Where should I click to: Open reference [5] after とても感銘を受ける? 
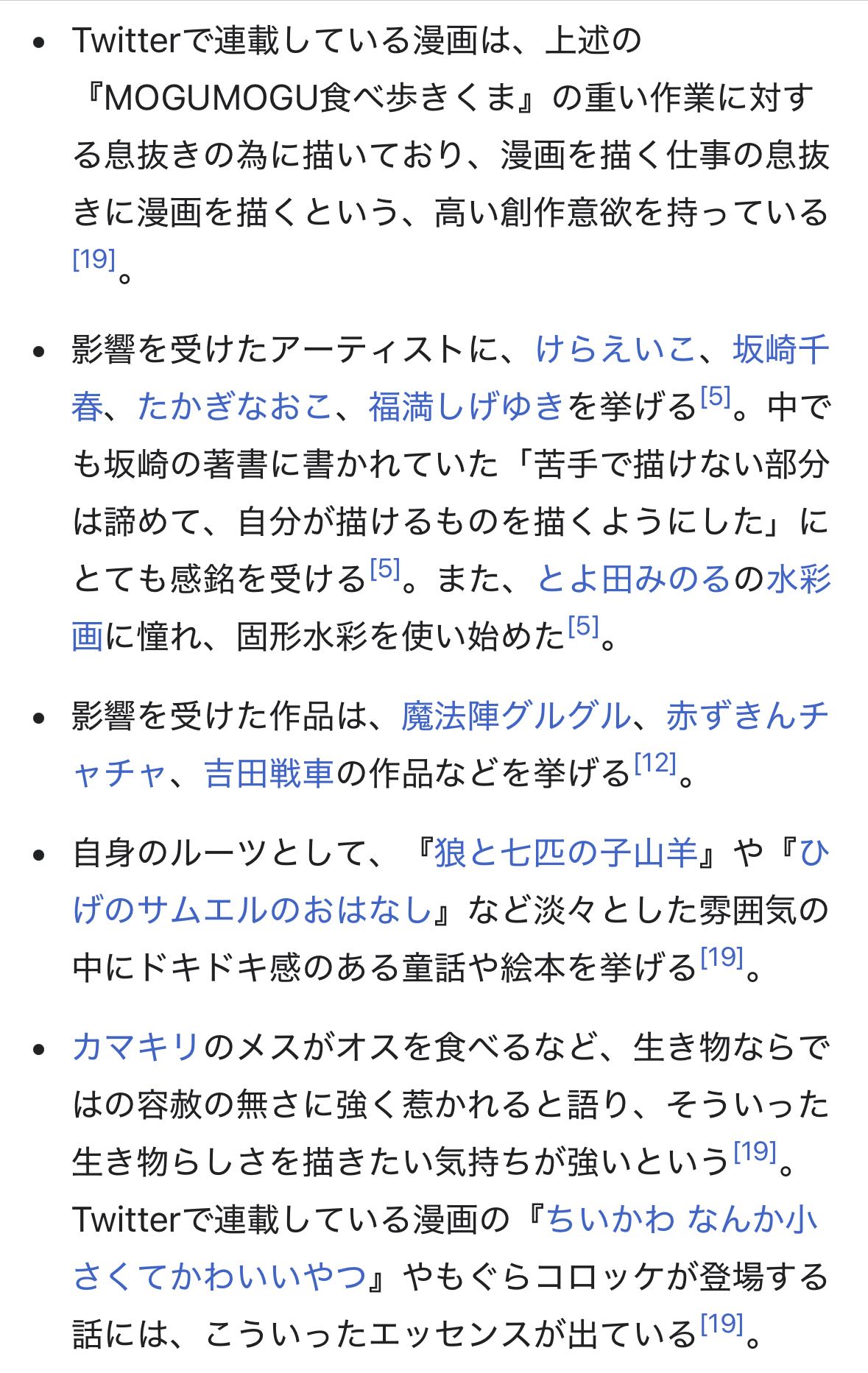[x=384, y=569]
